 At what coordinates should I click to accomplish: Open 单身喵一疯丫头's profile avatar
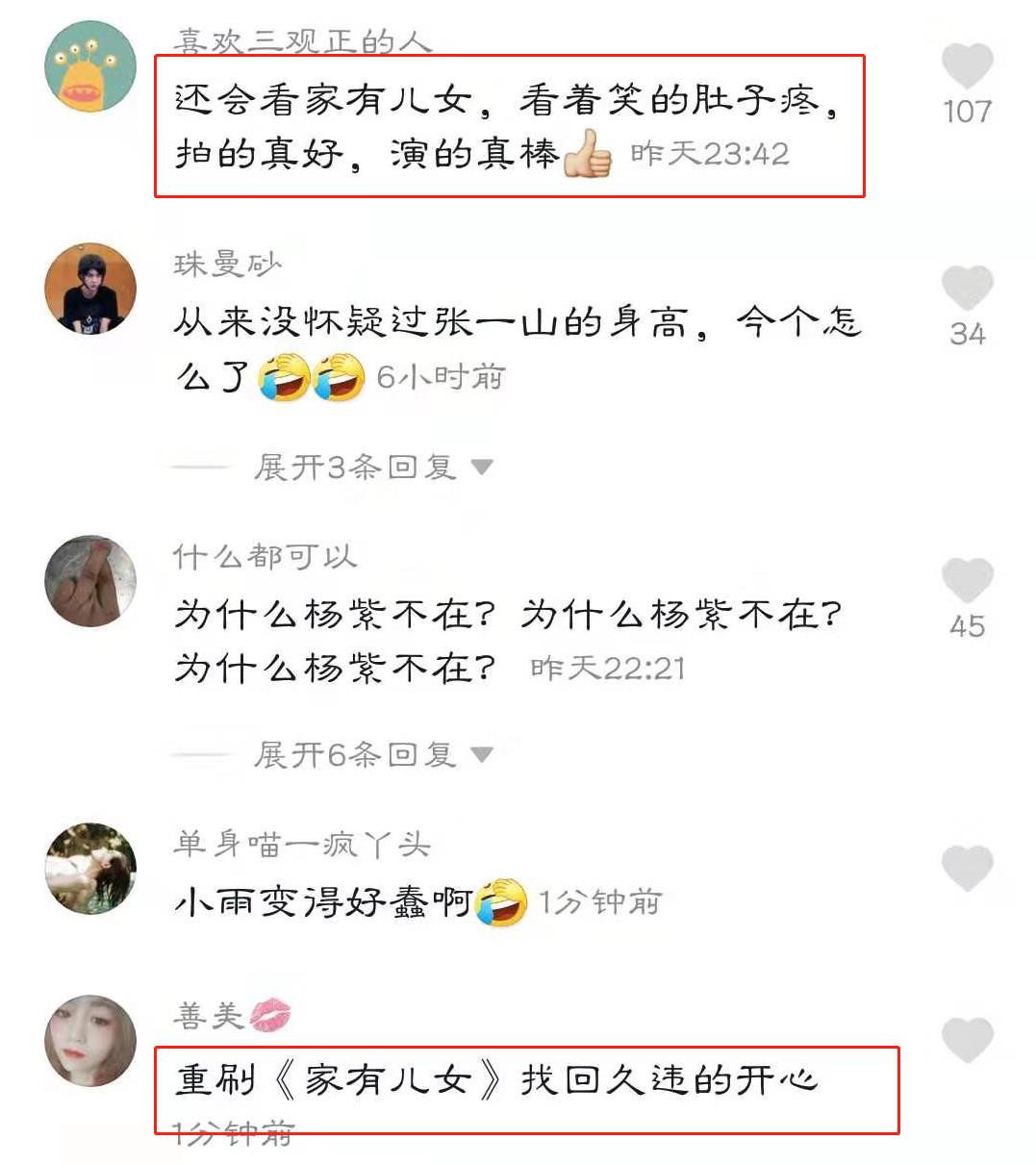(90, 868)
